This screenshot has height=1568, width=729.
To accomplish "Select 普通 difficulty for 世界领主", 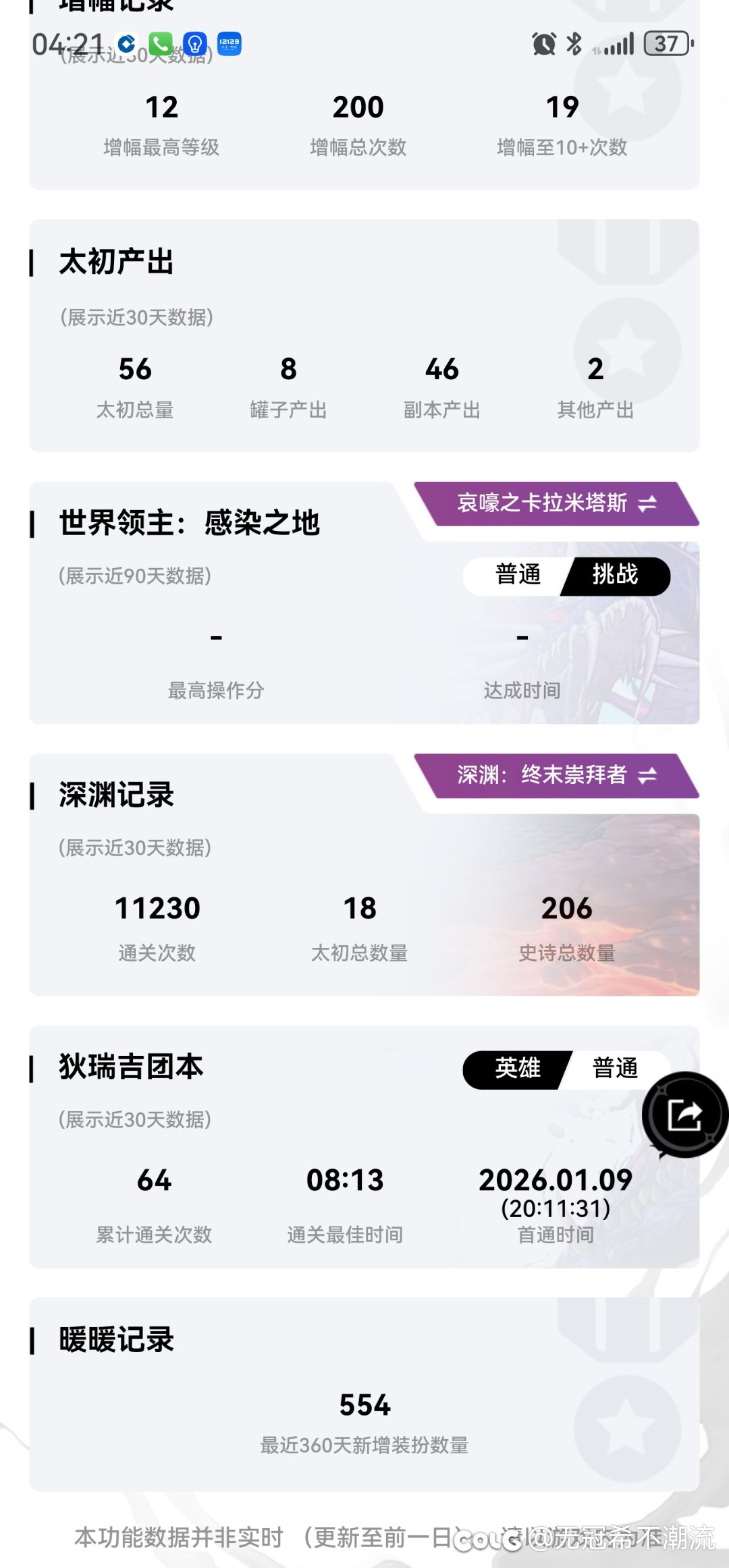I will click(518, 575).
